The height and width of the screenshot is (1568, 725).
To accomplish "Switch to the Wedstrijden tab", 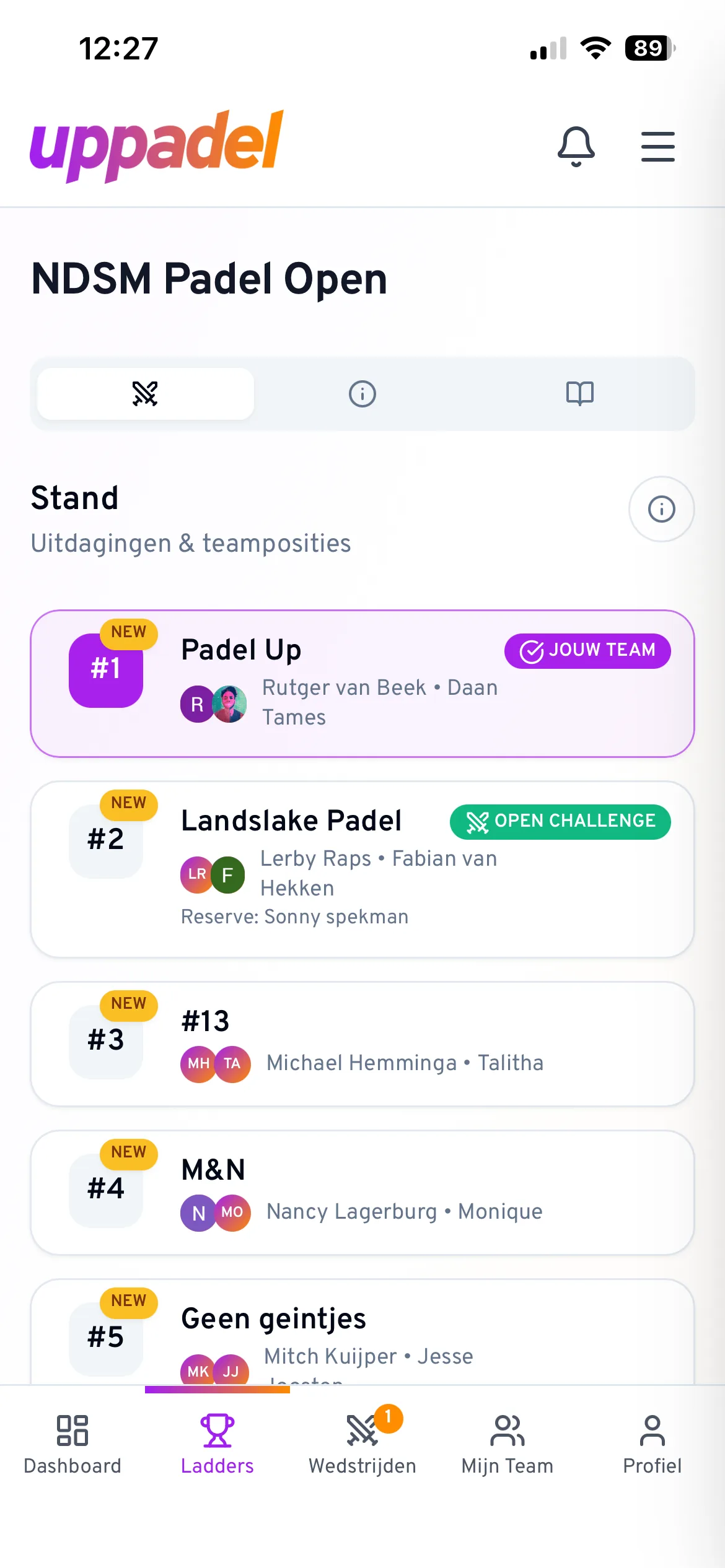I will (362, 1444).
